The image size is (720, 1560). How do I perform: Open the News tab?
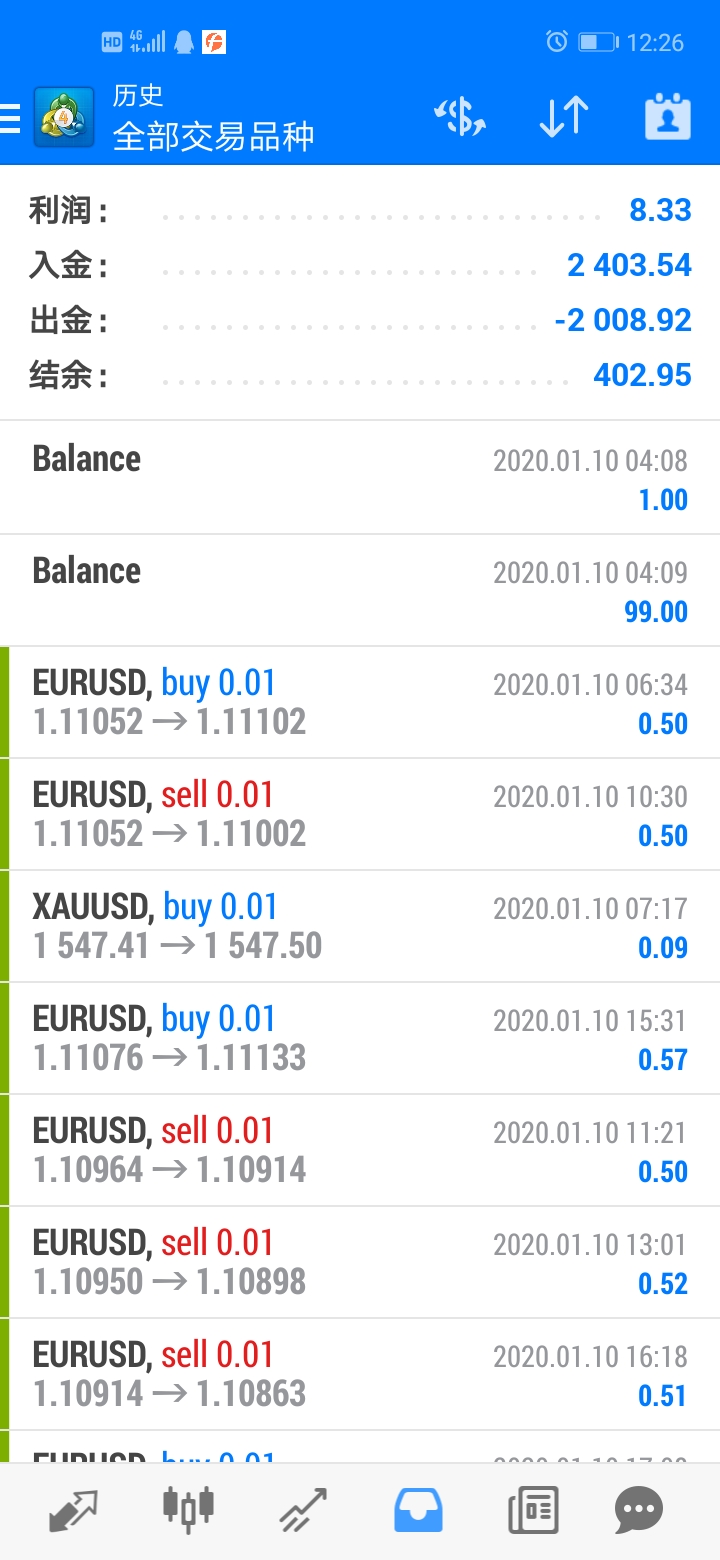tap(533, 1510)
